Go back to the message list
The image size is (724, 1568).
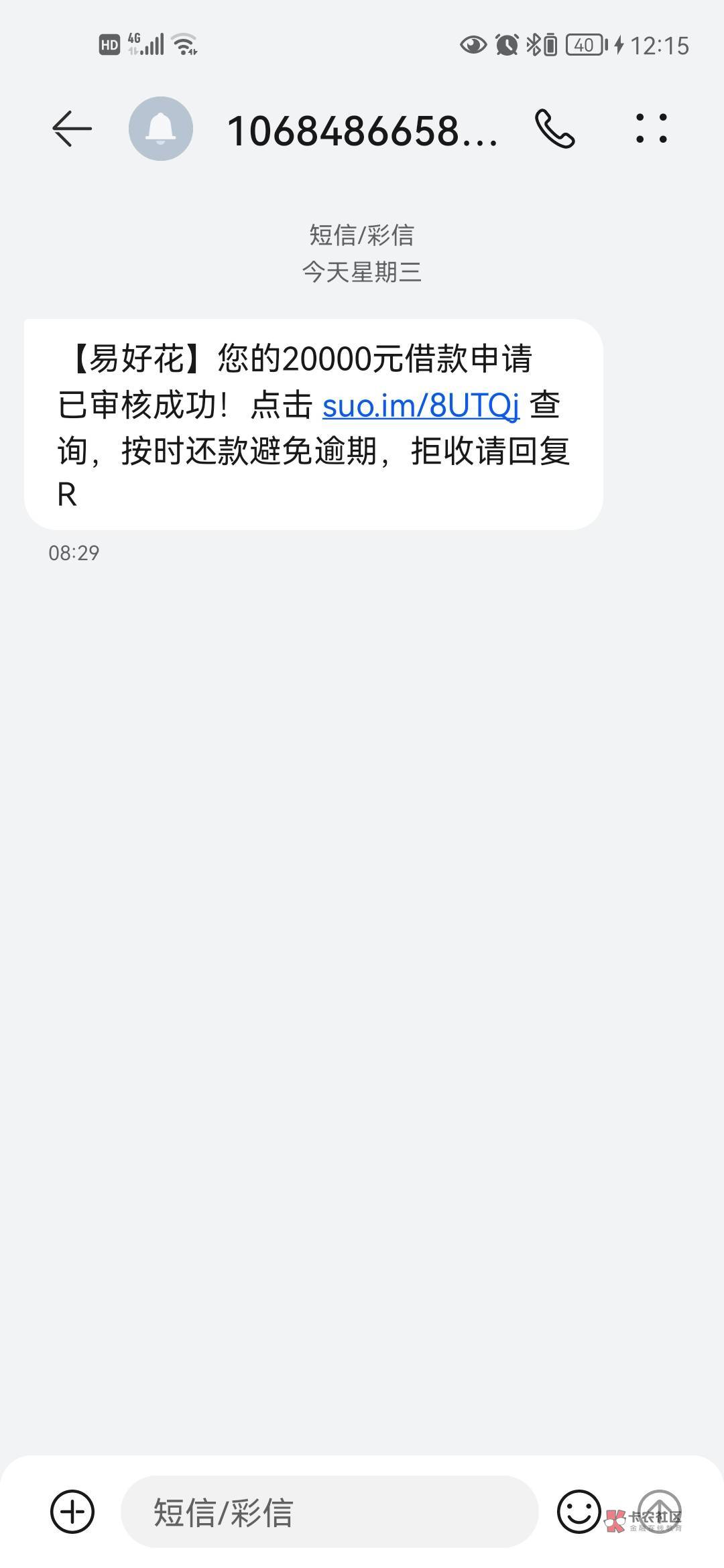pos(72,129)
